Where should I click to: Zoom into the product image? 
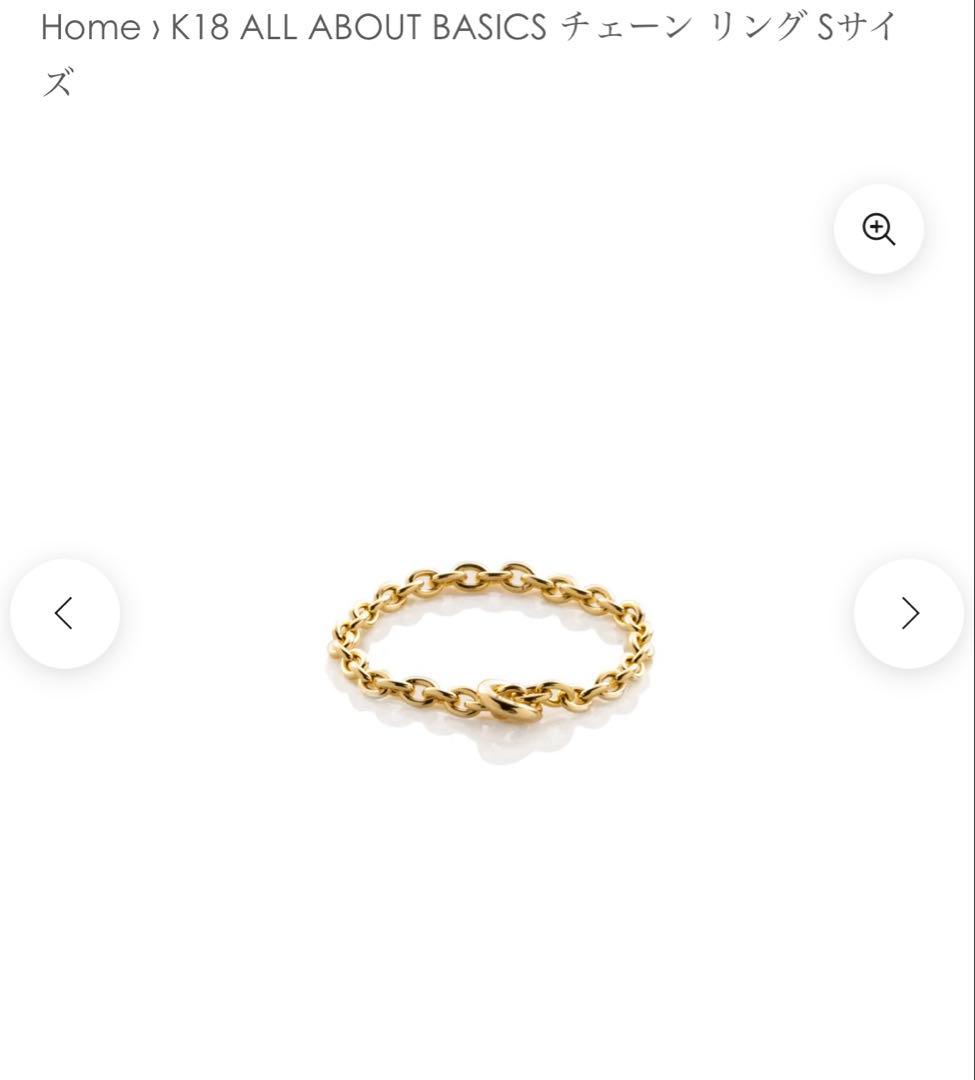pos(878,229)
